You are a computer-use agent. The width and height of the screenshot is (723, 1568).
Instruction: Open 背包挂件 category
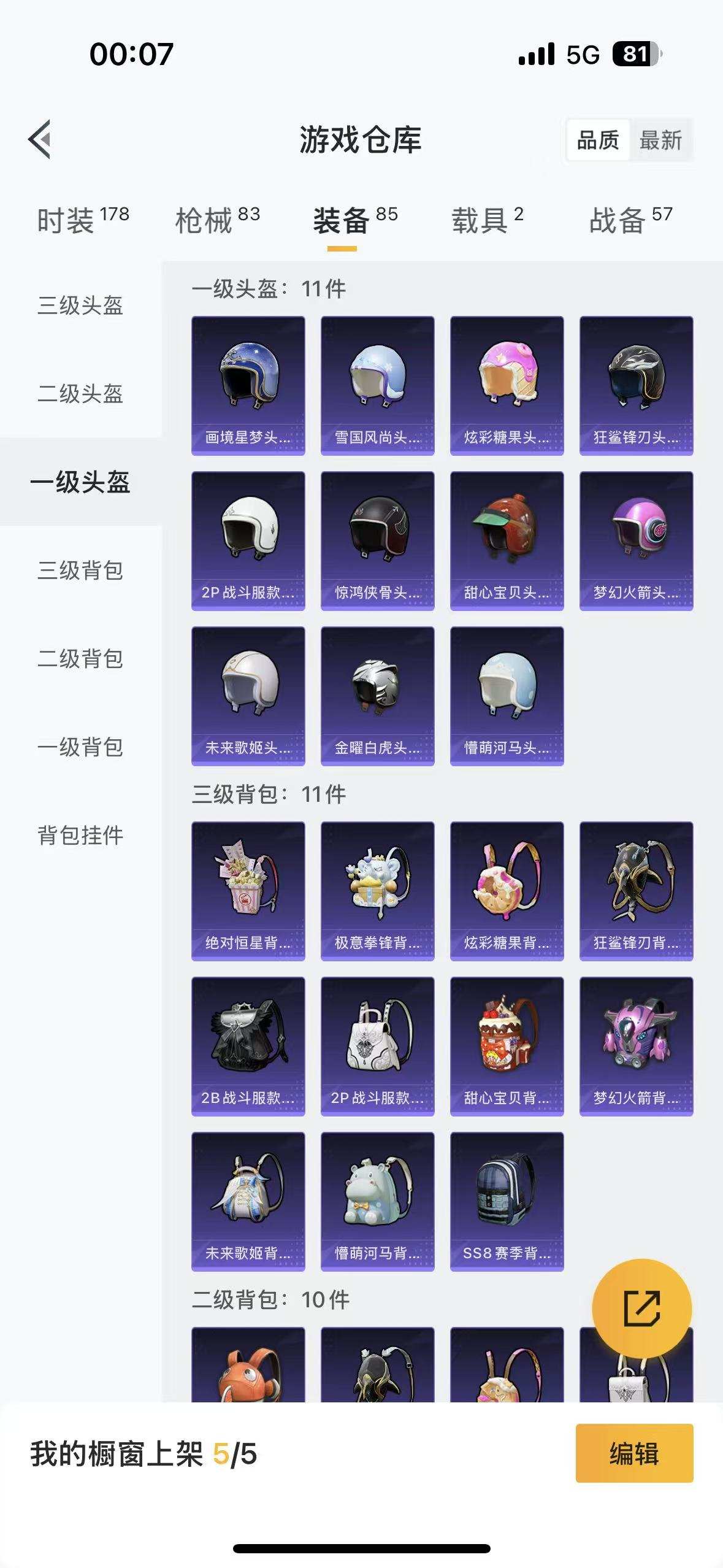(80, 835)
